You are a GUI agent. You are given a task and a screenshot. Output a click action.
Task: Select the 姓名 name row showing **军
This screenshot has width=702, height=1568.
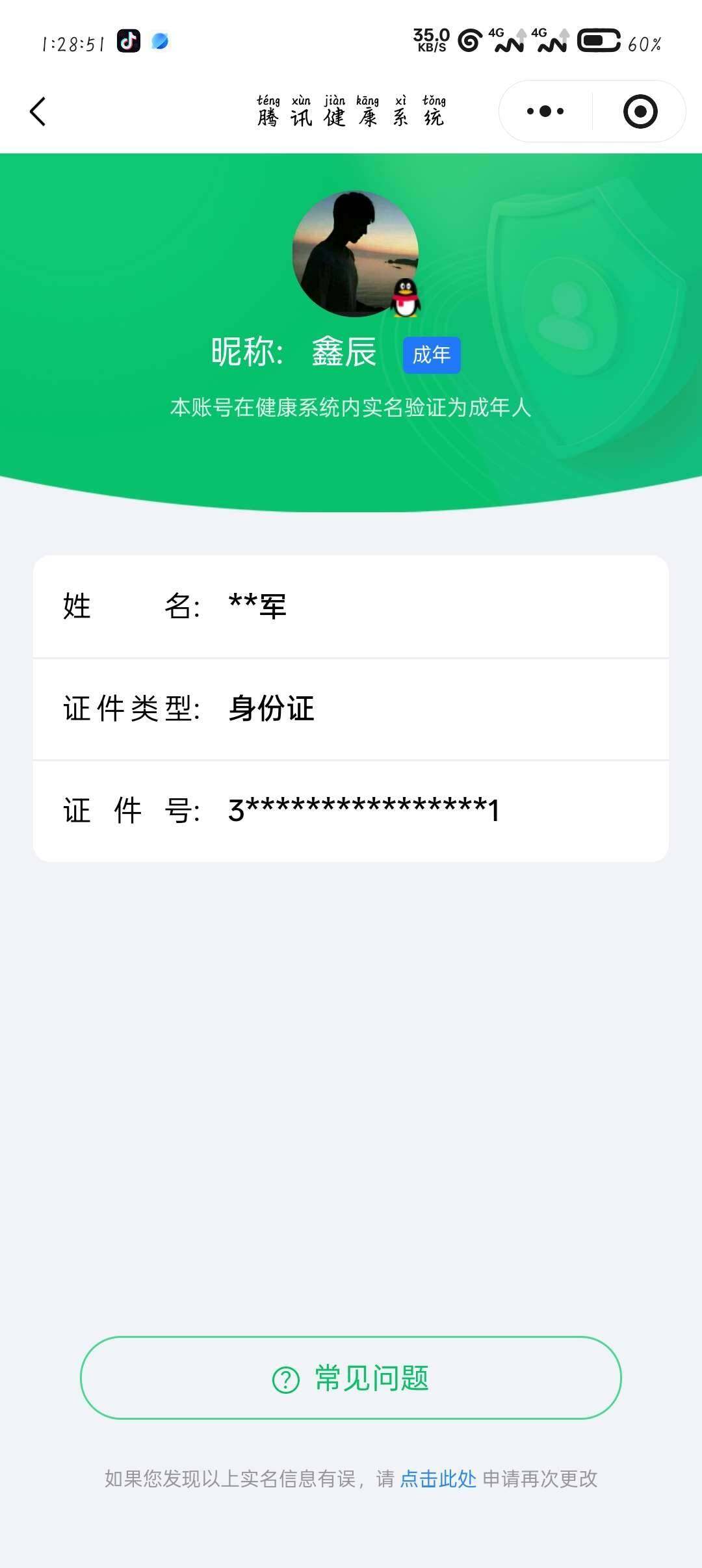click(351, 607)
